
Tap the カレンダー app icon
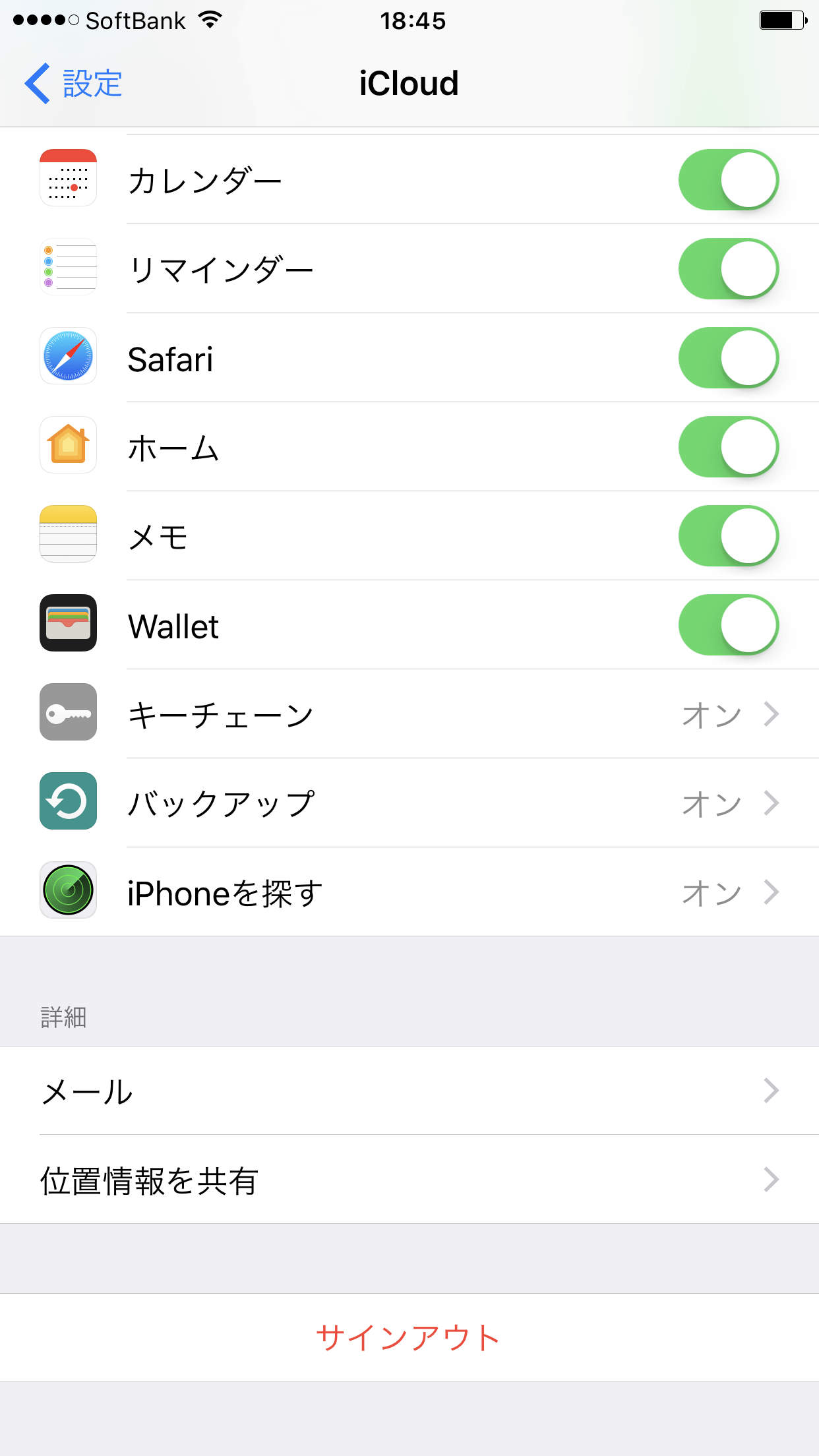coord(68,179)
